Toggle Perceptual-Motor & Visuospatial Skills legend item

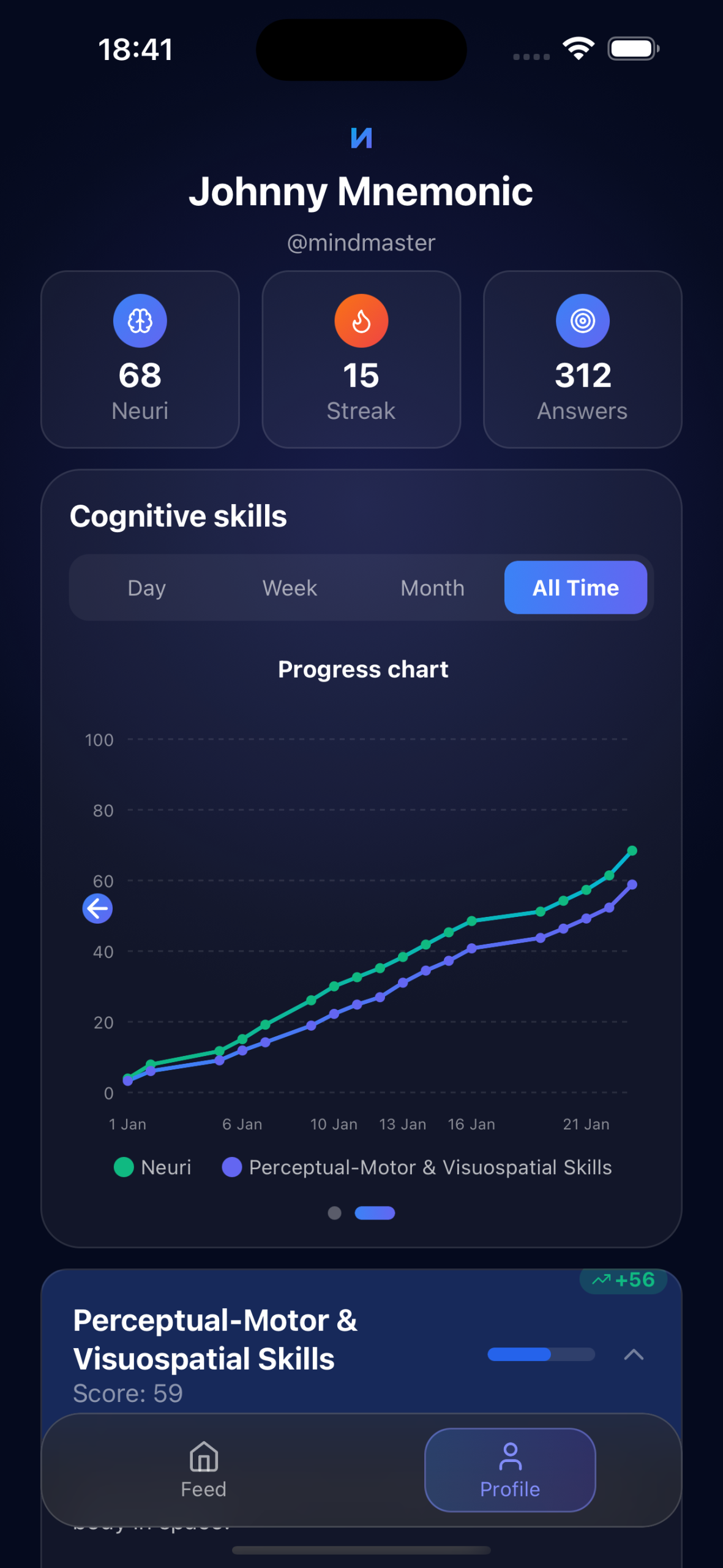click(x=416, y=1167)
